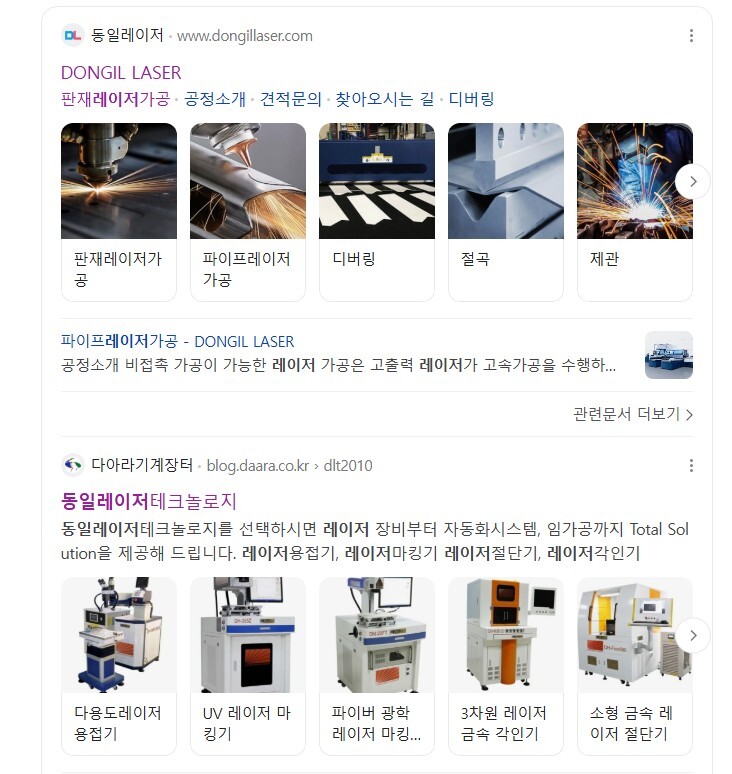Open the UV 레이저 마킹기 product card
Image resolution: width=732 pixels, height=774 pixels.
[248, 665]
